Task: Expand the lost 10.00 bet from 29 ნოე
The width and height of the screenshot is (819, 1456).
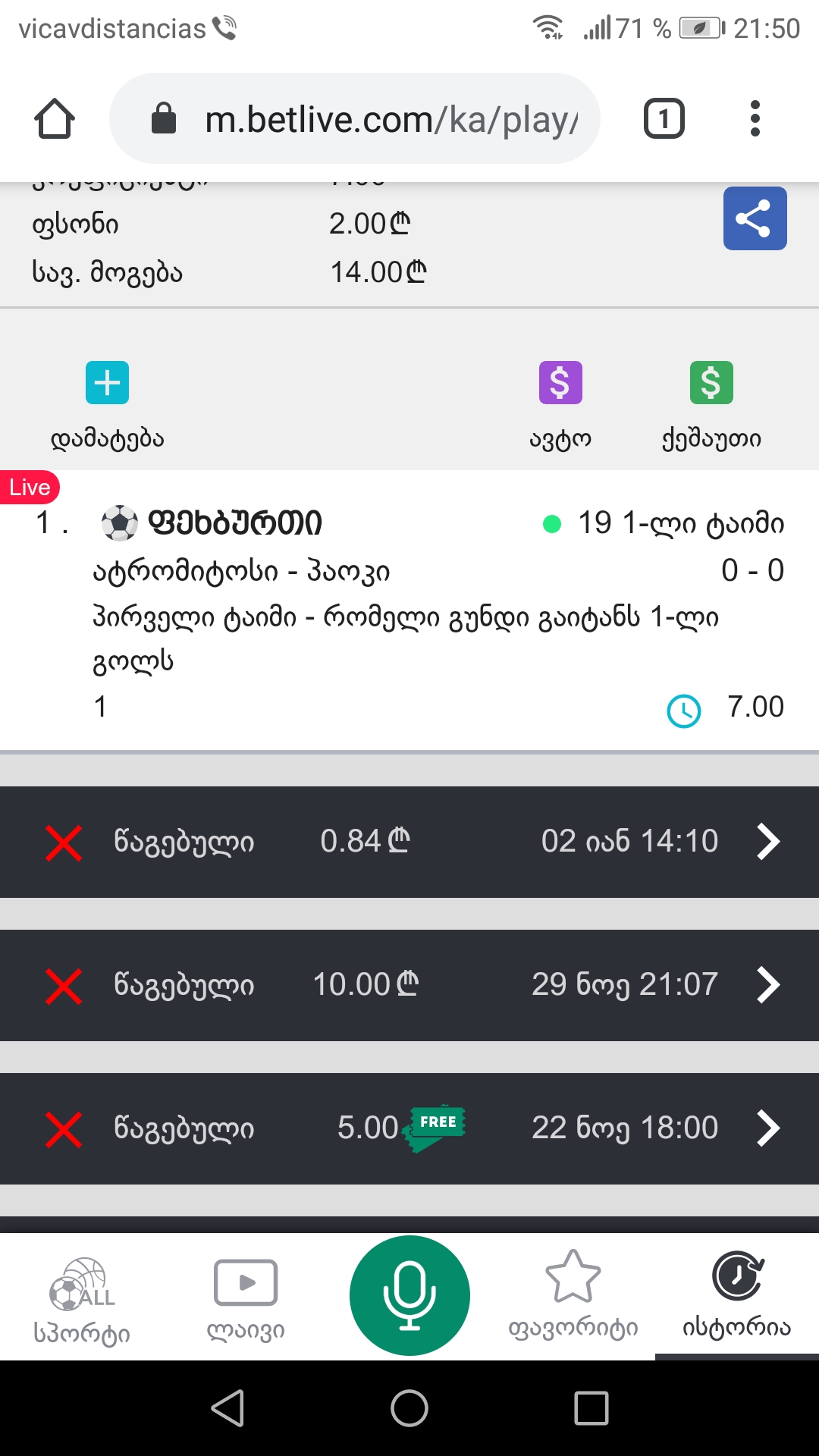Action: 409,985
